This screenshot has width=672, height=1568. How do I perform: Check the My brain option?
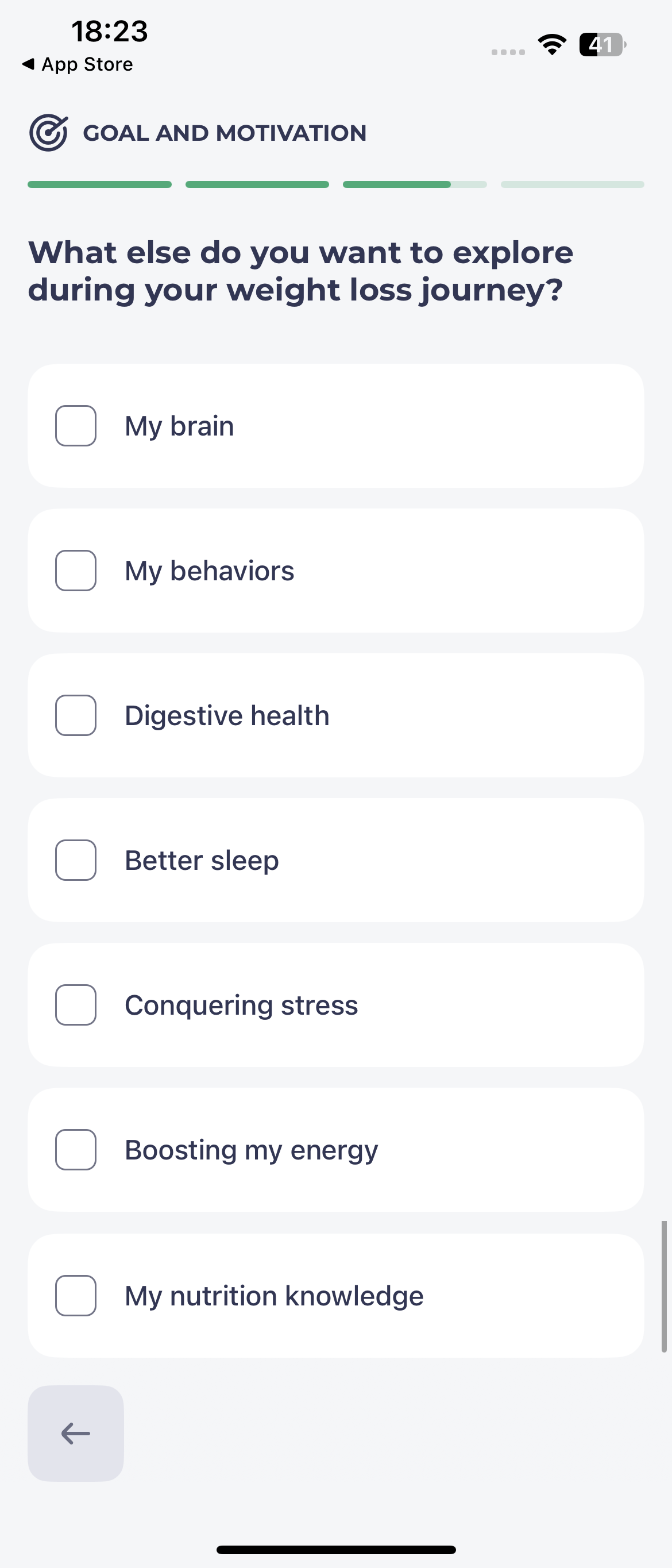[76, 426]
